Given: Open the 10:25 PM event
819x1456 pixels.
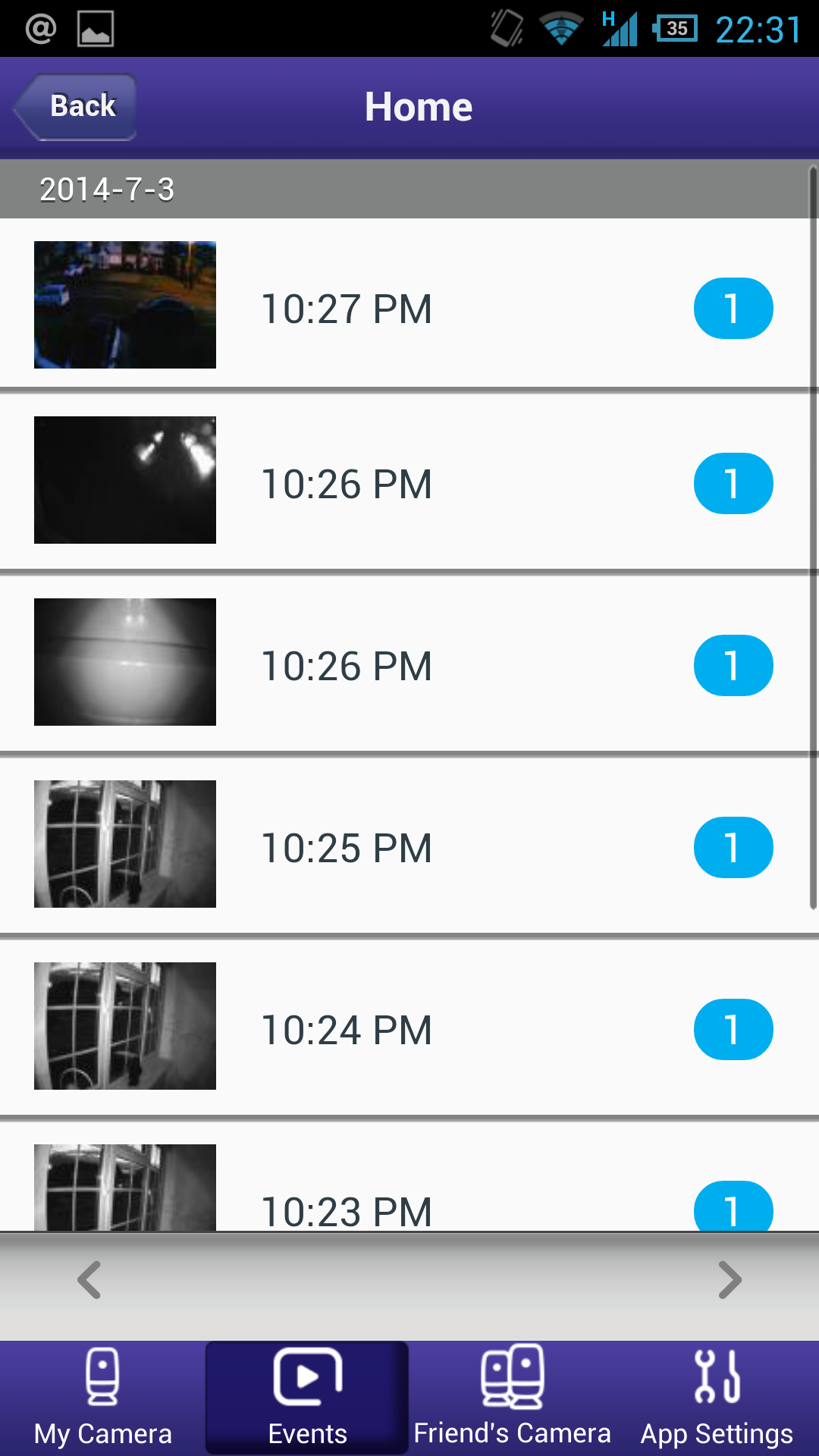Looking at the screenshot, I should coord(409,845).
